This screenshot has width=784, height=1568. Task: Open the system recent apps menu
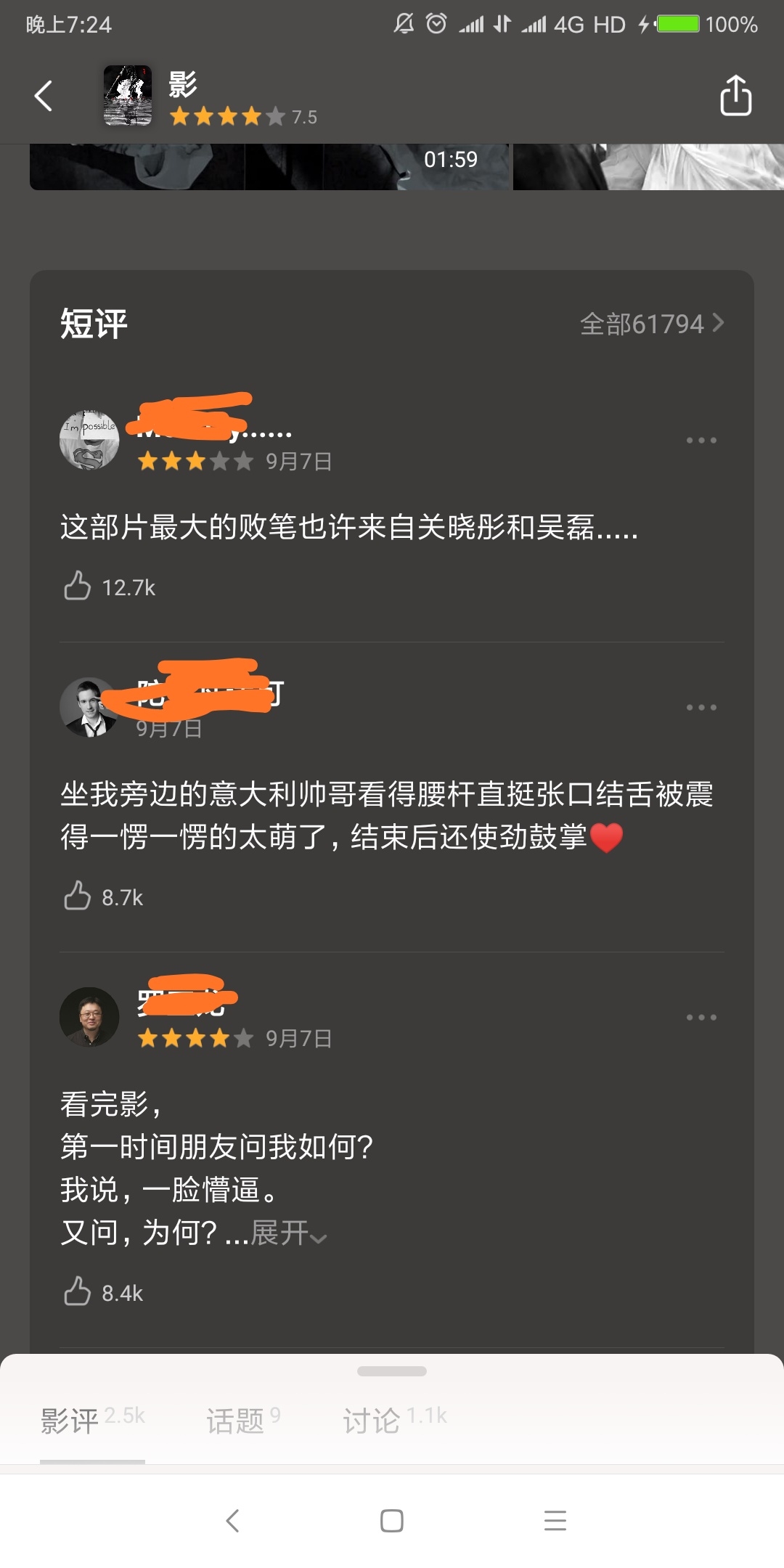click(x=555, y=1520)
